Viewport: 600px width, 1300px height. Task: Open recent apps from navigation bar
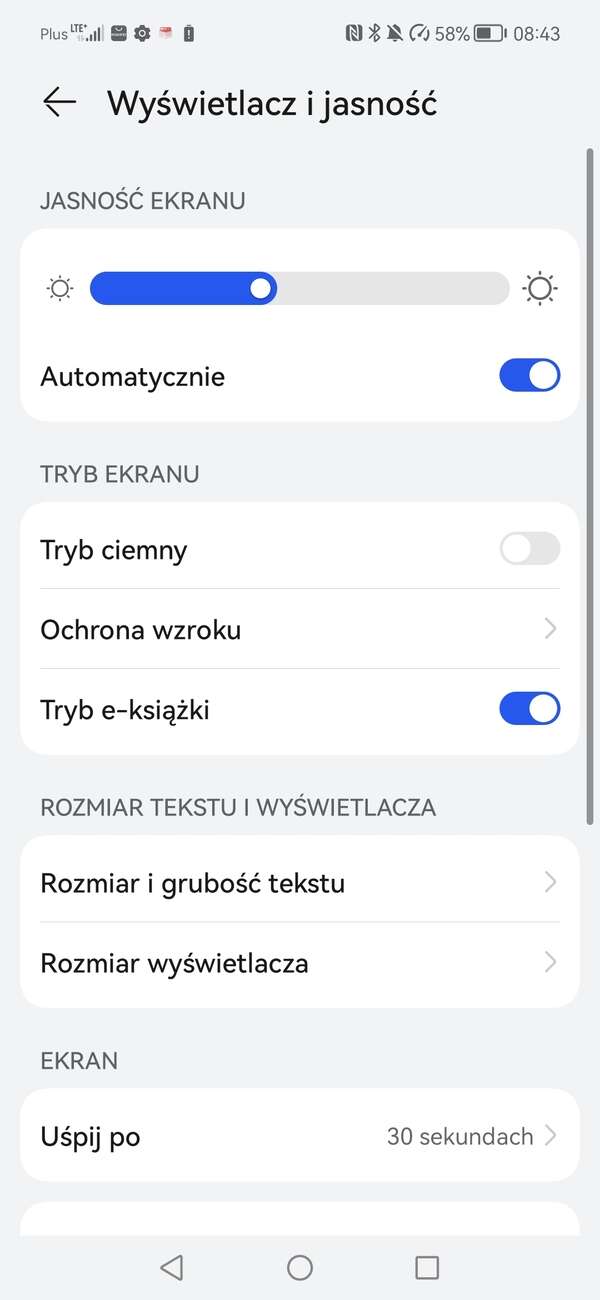click(x=427, y=1268)
